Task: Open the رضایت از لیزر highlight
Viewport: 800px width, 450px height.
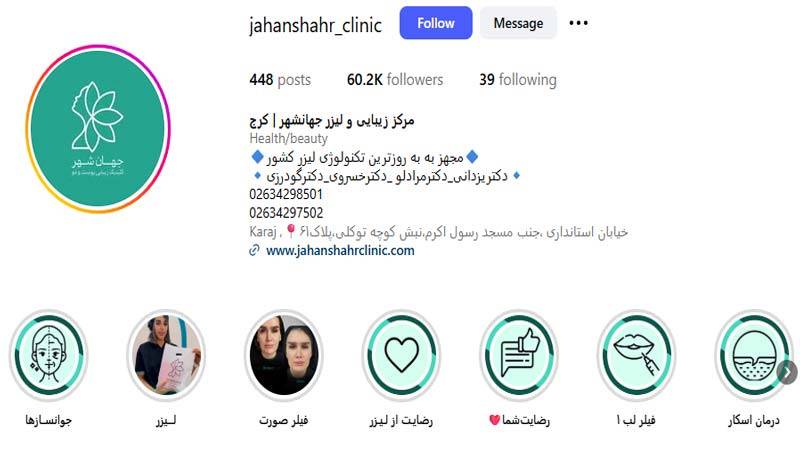Action: tap(401, 357)
